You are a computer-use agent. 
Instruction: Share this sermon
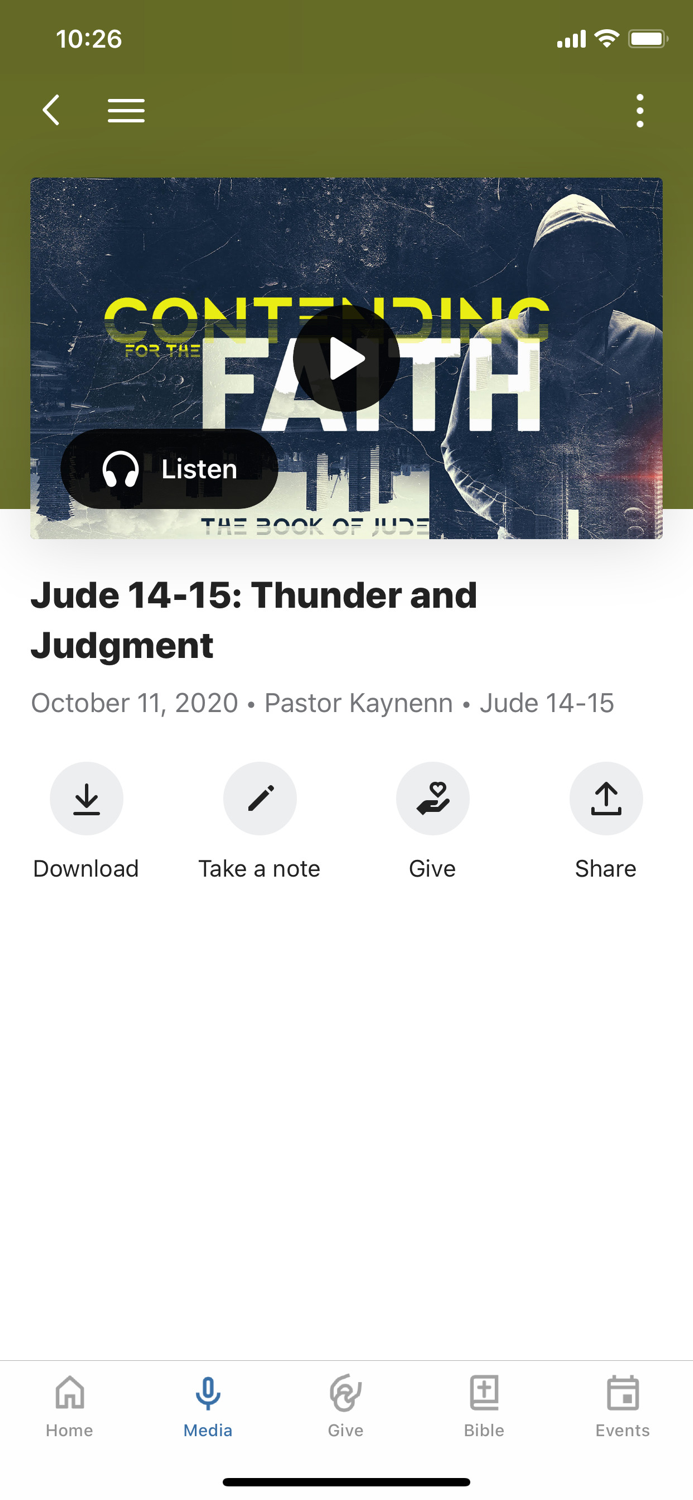606,822
